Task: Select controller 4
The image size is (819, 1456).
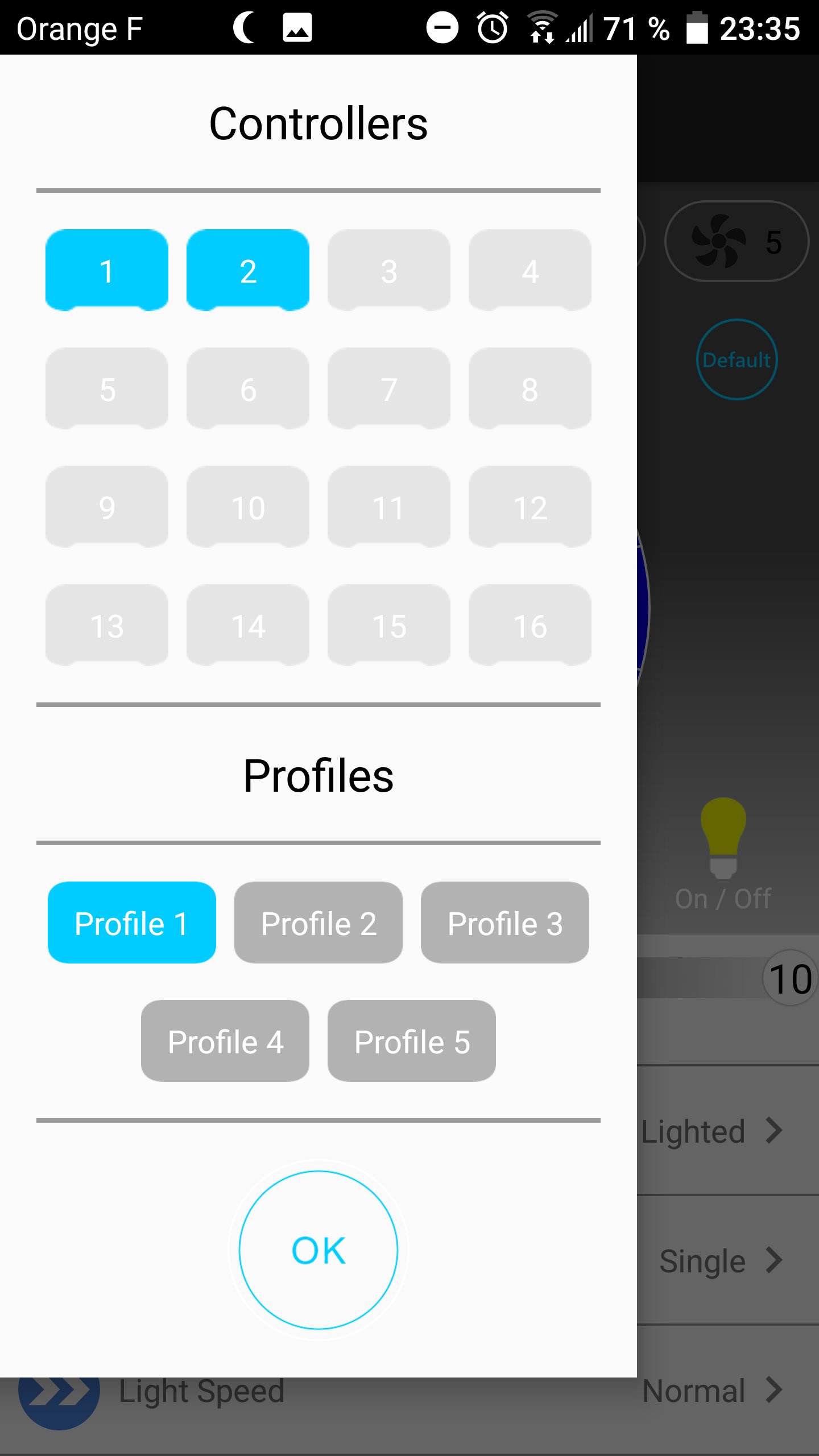Action: tap(530, 270)
